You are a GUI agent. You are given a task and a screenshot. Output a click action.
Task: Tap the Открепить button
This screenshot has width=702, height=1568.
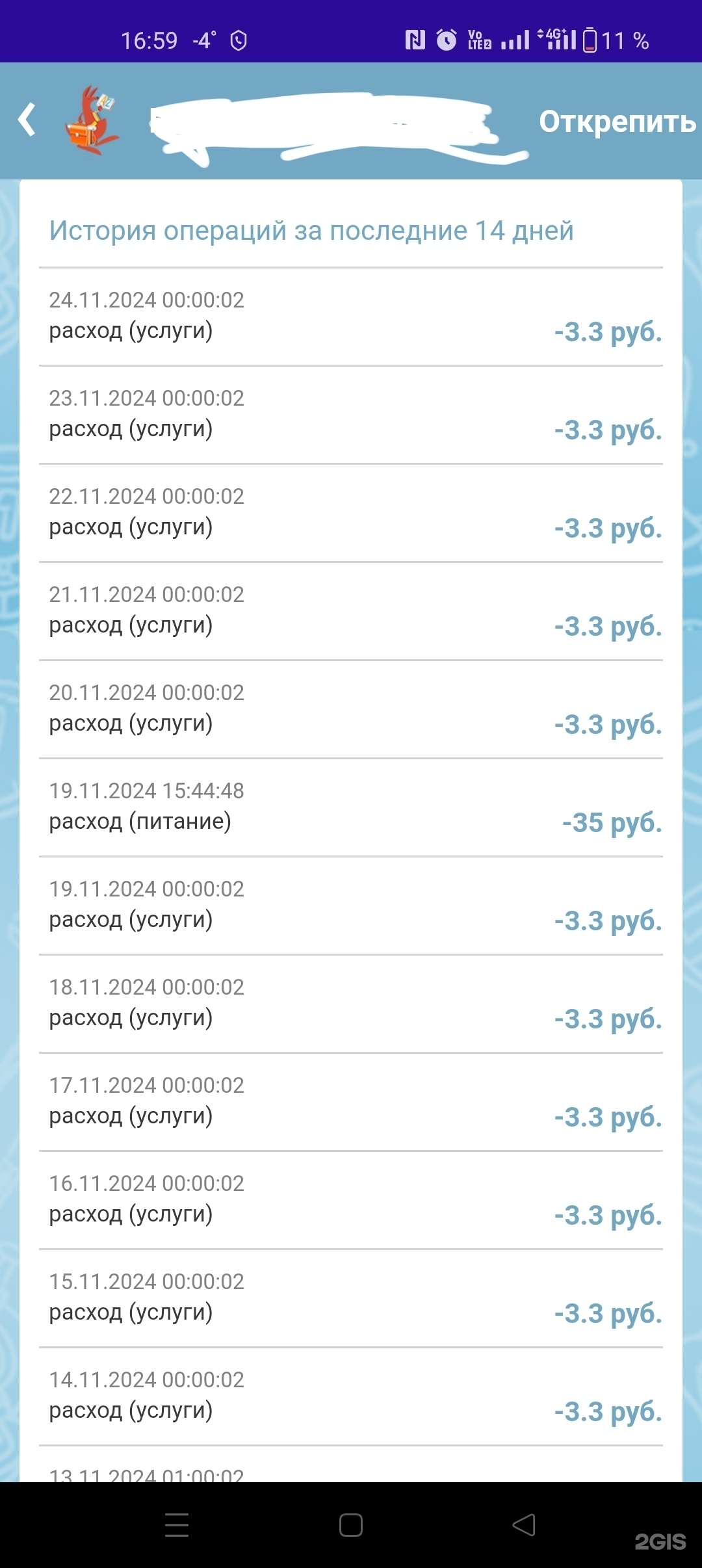(617, 122)
